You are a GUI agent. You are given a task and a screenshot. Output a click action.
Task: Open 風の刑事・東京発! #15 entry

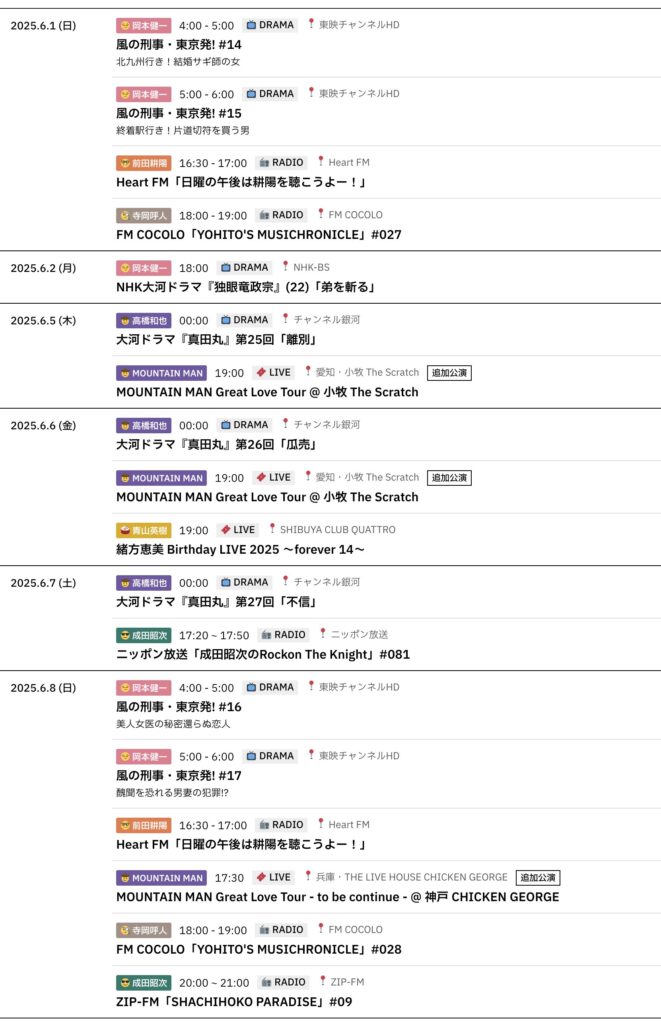[179, 114]
